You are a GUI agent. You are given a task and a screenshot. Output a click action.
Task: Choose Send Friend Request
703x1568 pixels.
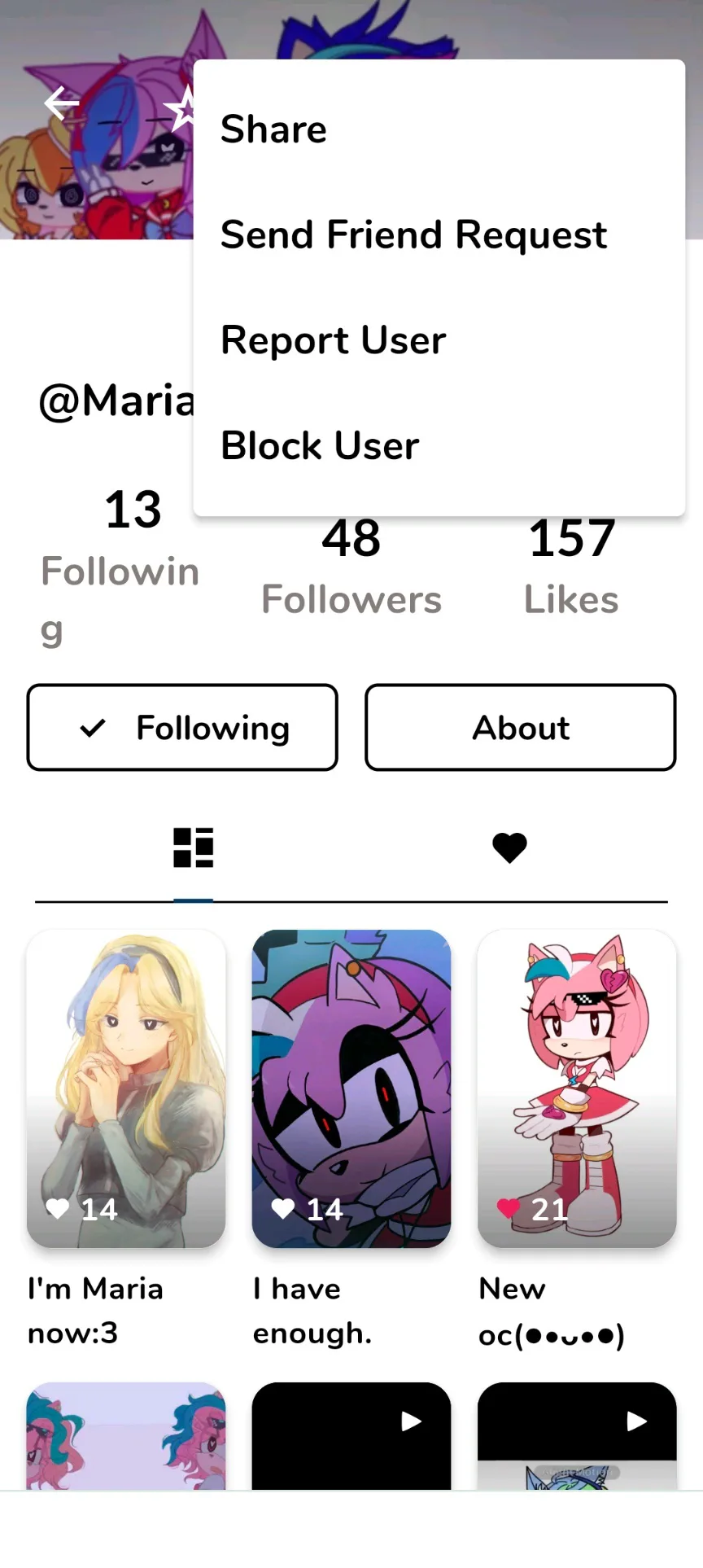[x=413, y=235]
